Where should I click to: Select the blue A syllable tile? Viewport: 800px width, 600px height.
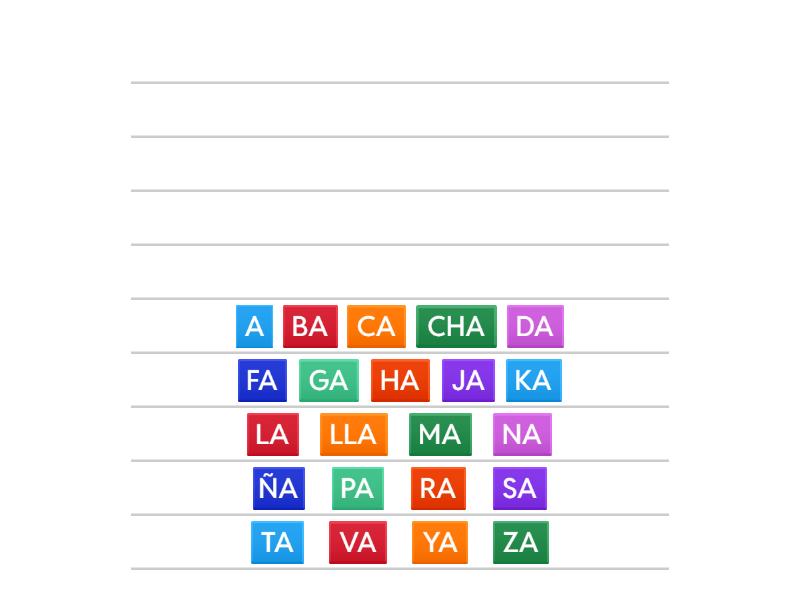click(x=254, y=327)
